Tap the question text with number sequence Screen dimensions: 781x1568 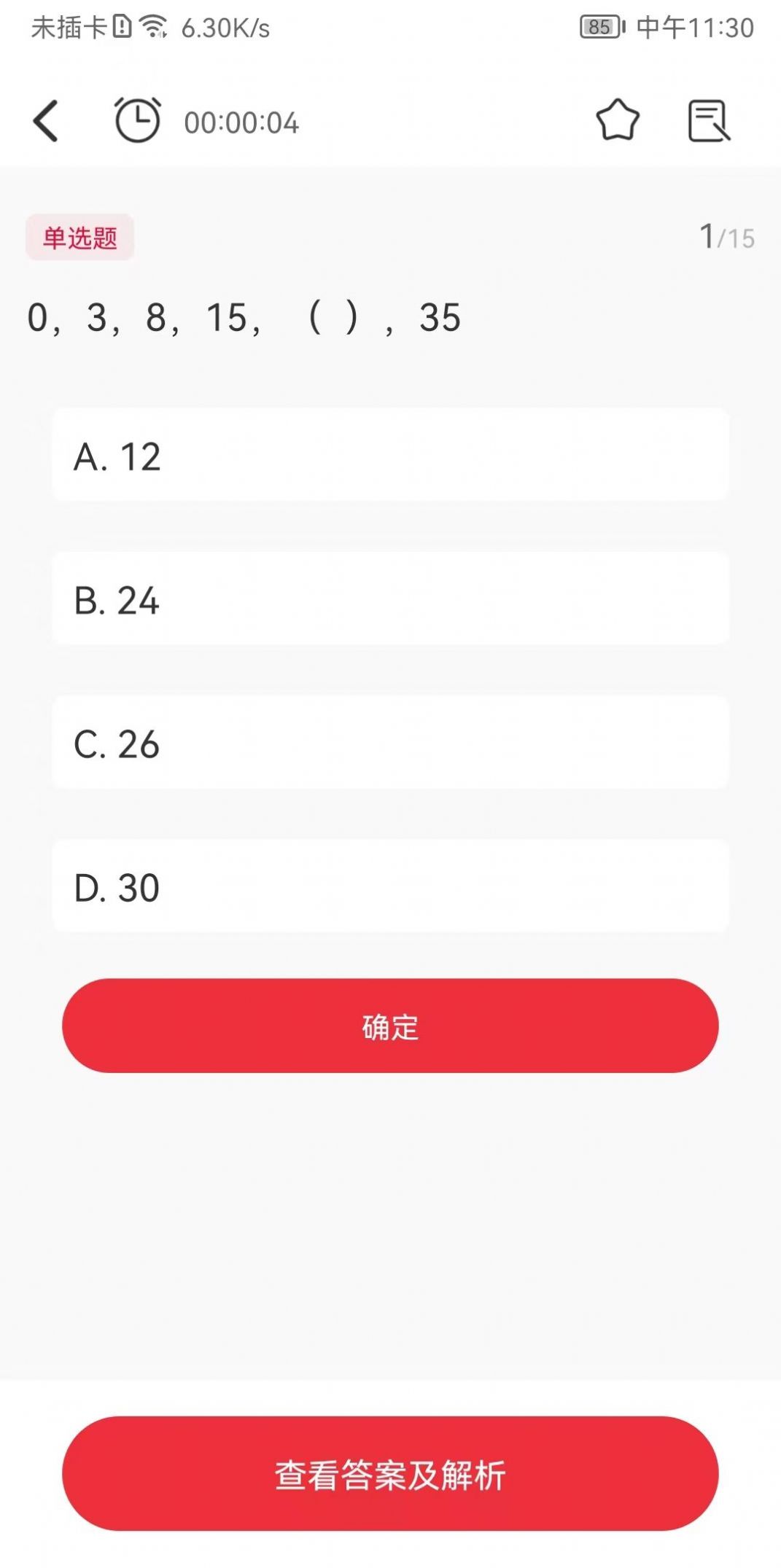(x=243, y=316)
